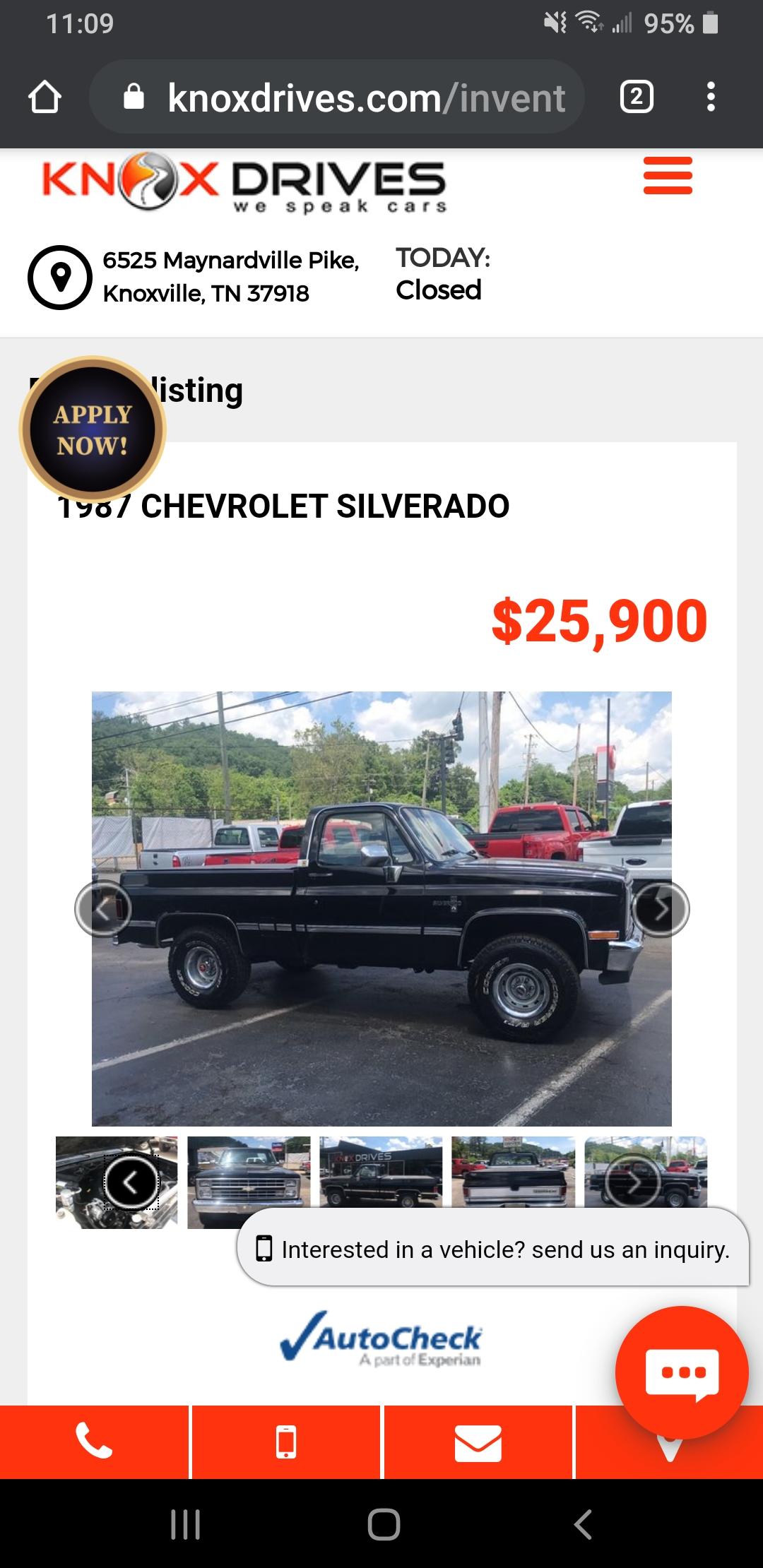Tap the Apply Now badge
The image size is (763, 1568).
93,429
